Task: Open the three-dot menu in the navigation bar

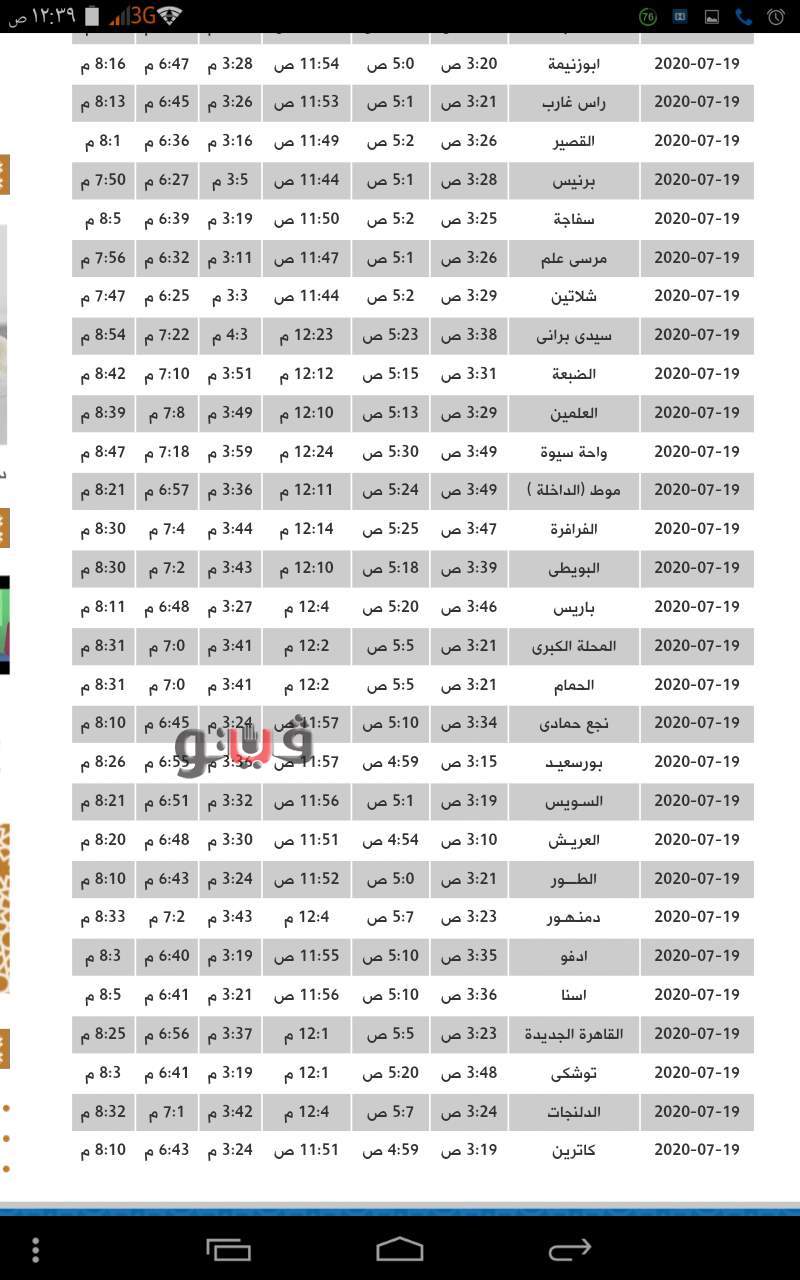Action: tap(36, 1249)
